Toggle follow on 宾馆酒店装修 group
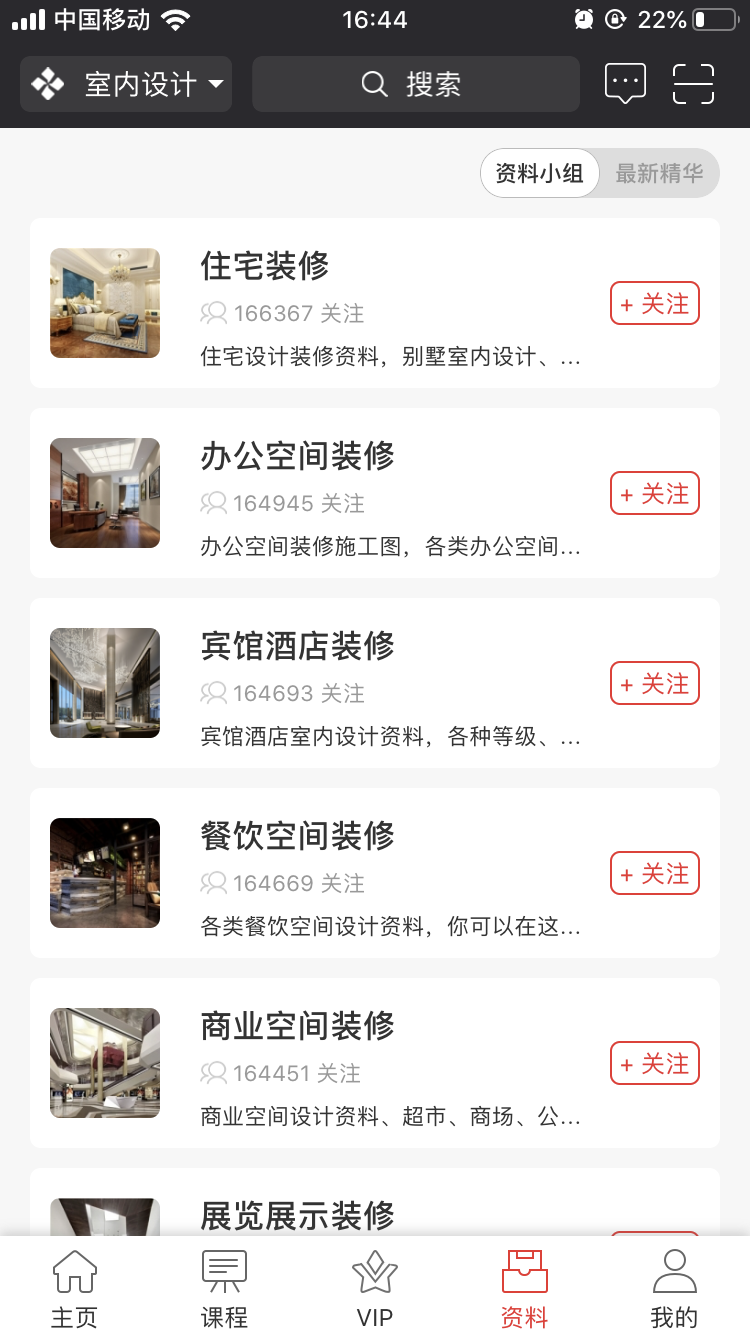This screenshot has height=1334, width=750. pyautogui.click(x=654, y=683)
